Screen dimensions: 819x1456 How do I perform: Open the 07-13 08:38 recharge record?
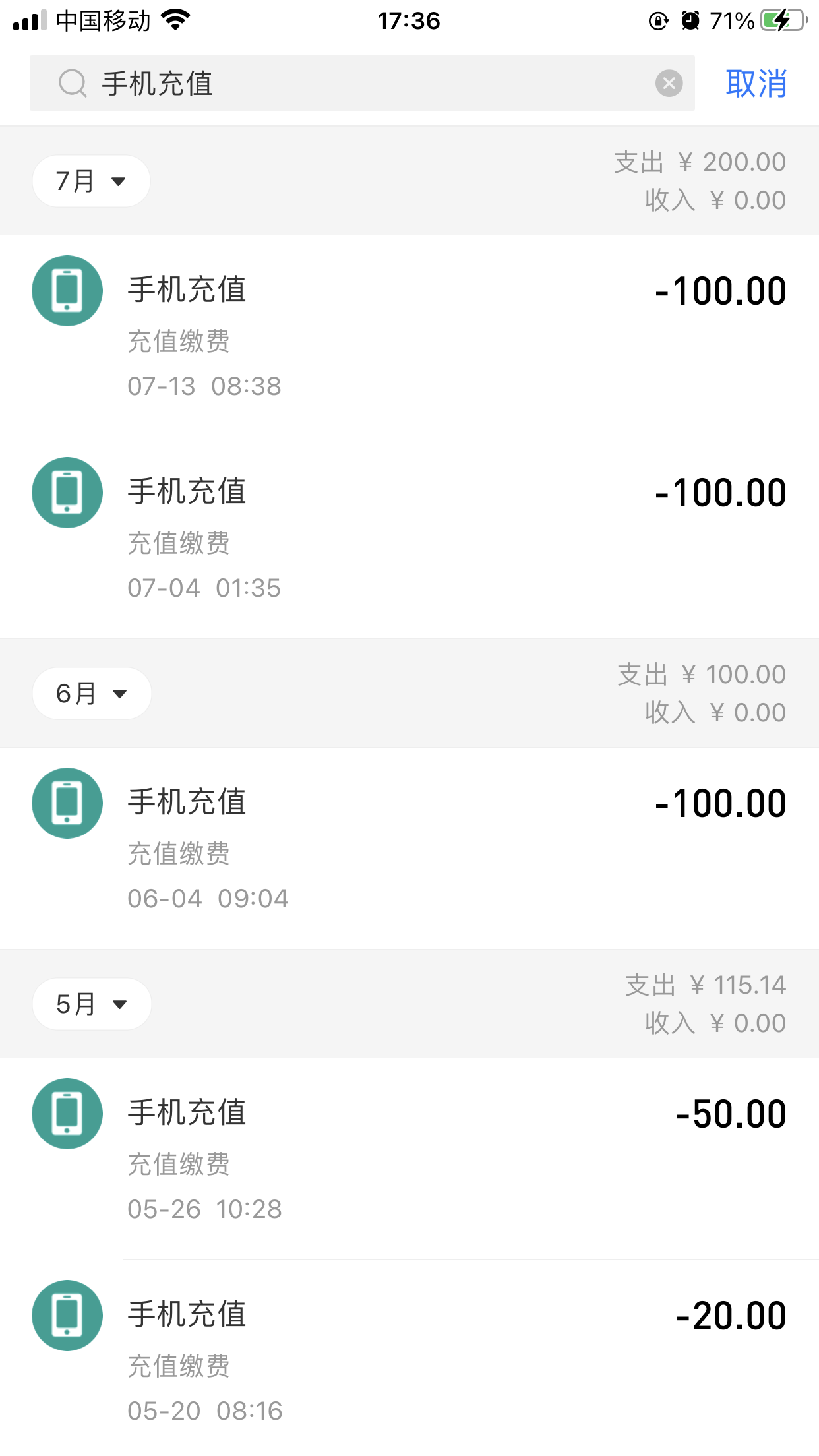point(409,336)
